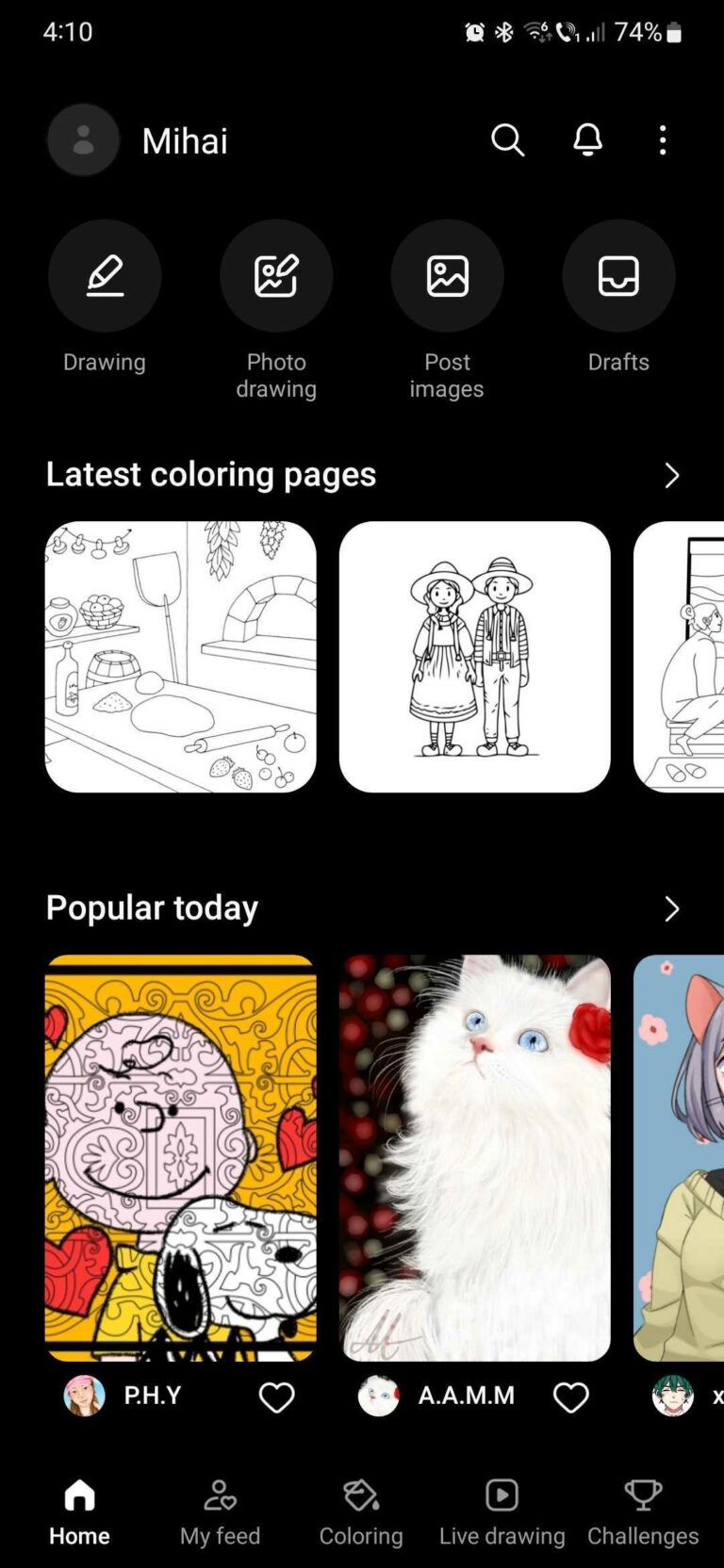Expand Latest coloring pages list
This screenshot has width=724, height=1568.
(x=670, y=476)
